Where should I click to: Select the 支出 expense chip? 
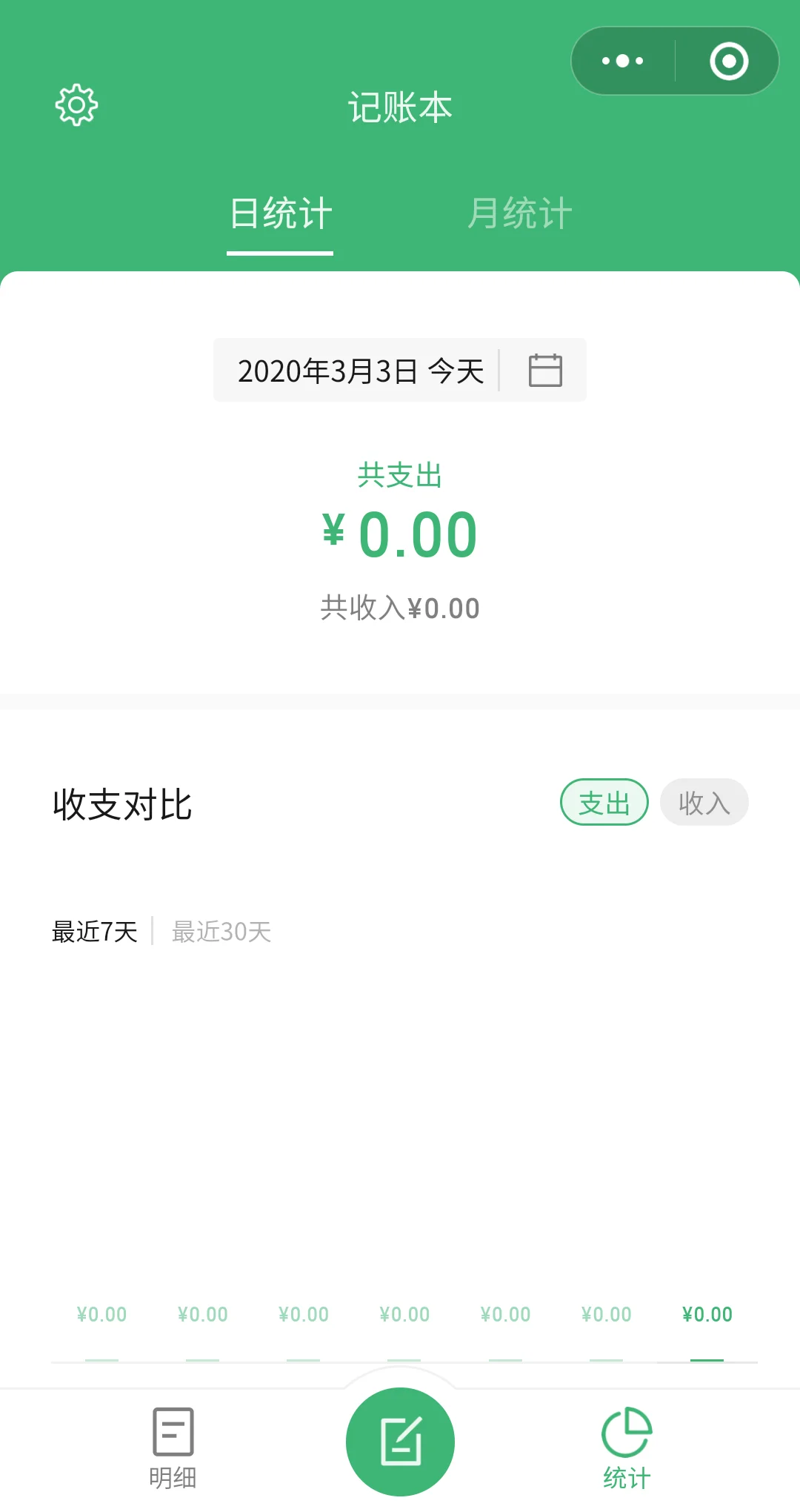[604, 802]
